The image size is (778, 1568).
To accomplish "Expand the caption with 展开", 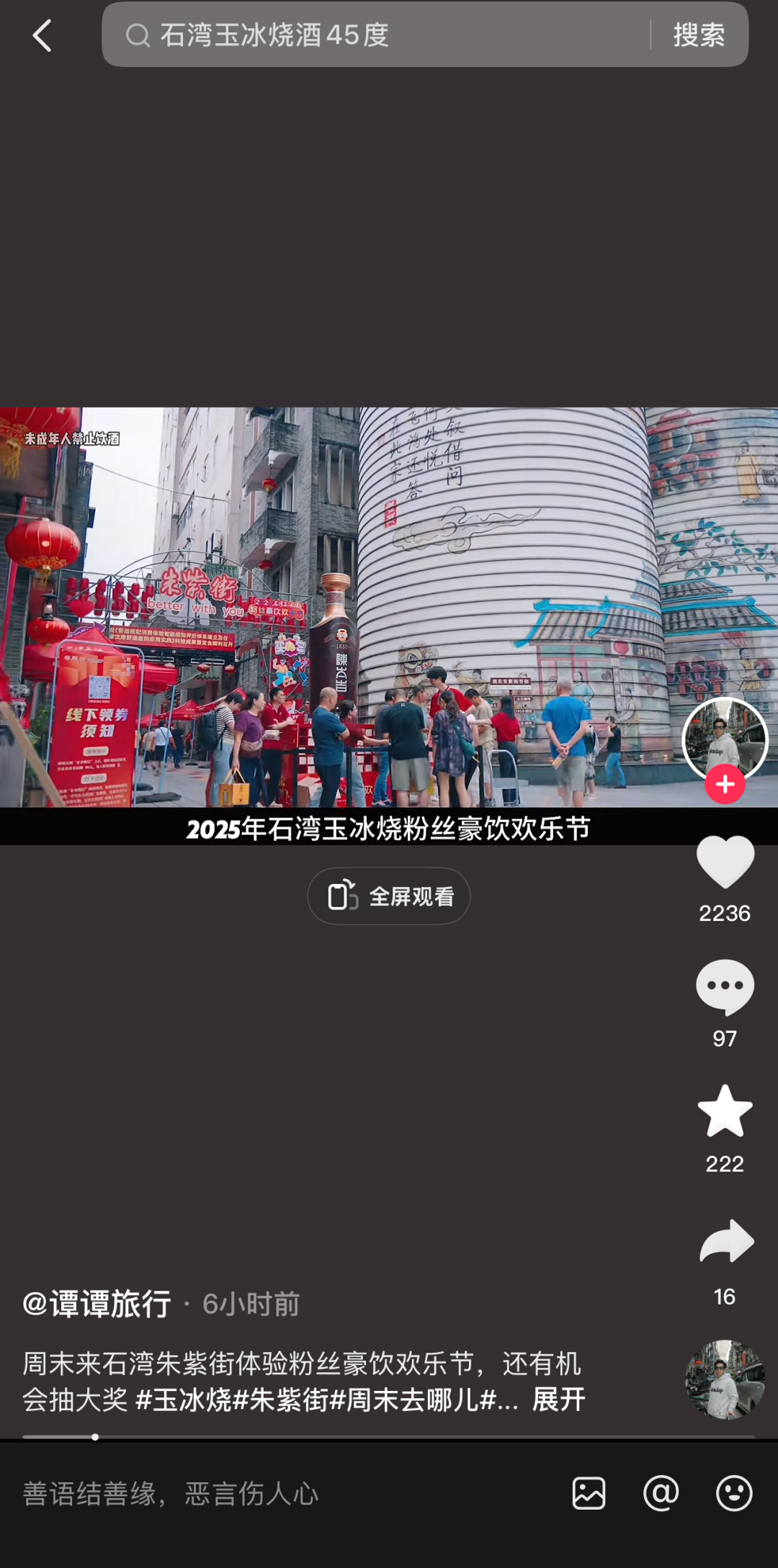I will (x=558, y=1400).
